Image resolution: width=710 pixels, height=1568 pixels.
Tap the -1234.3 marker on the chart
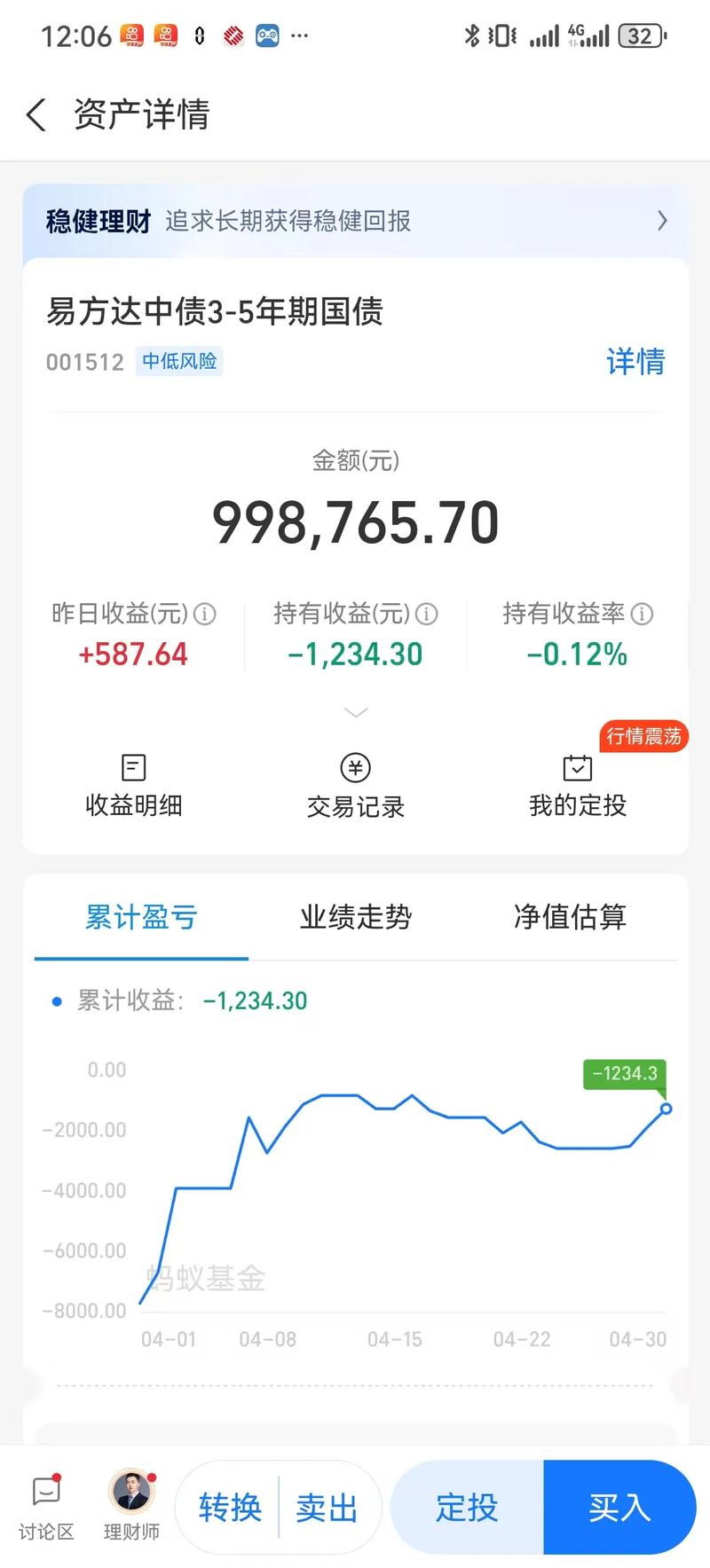(x=624, y=1073)
